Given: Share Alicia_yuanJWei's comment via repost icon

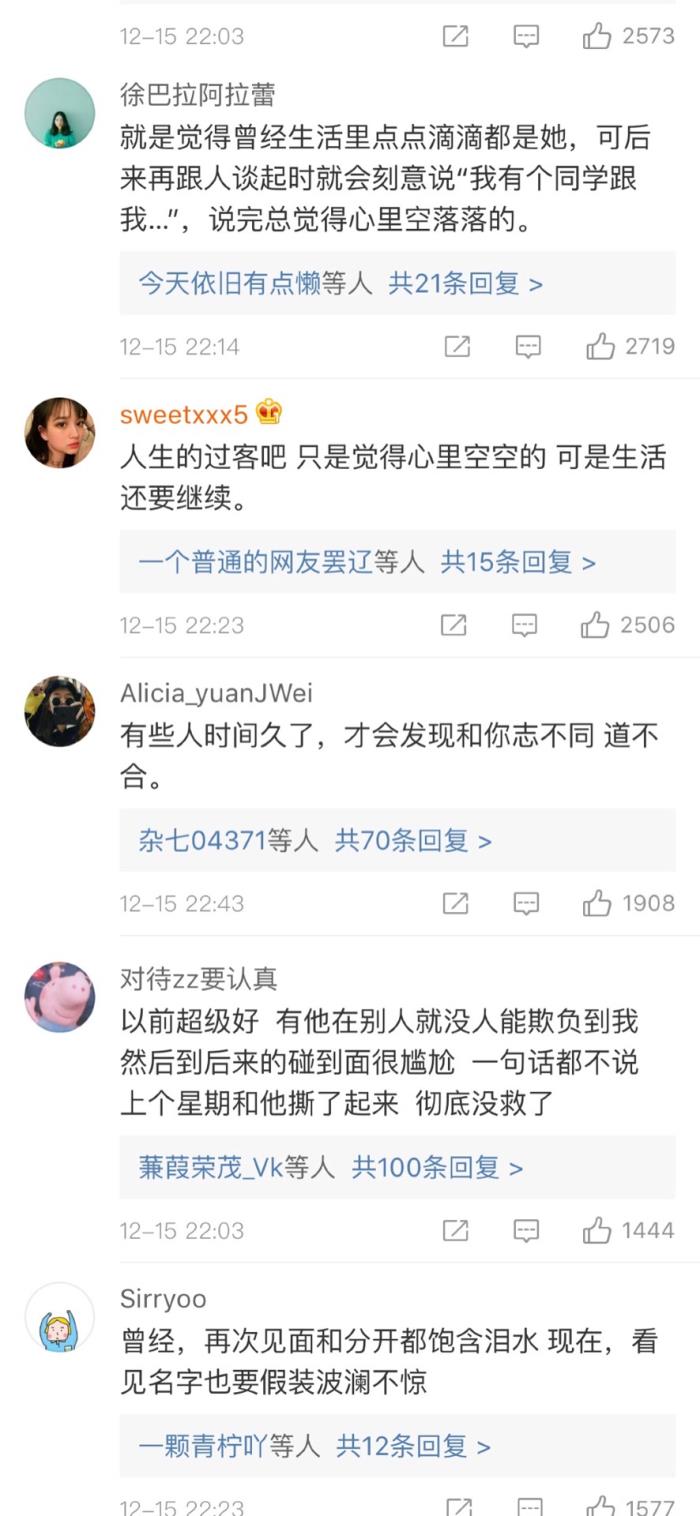Looking at the screenshot, I should click(455, 904).
